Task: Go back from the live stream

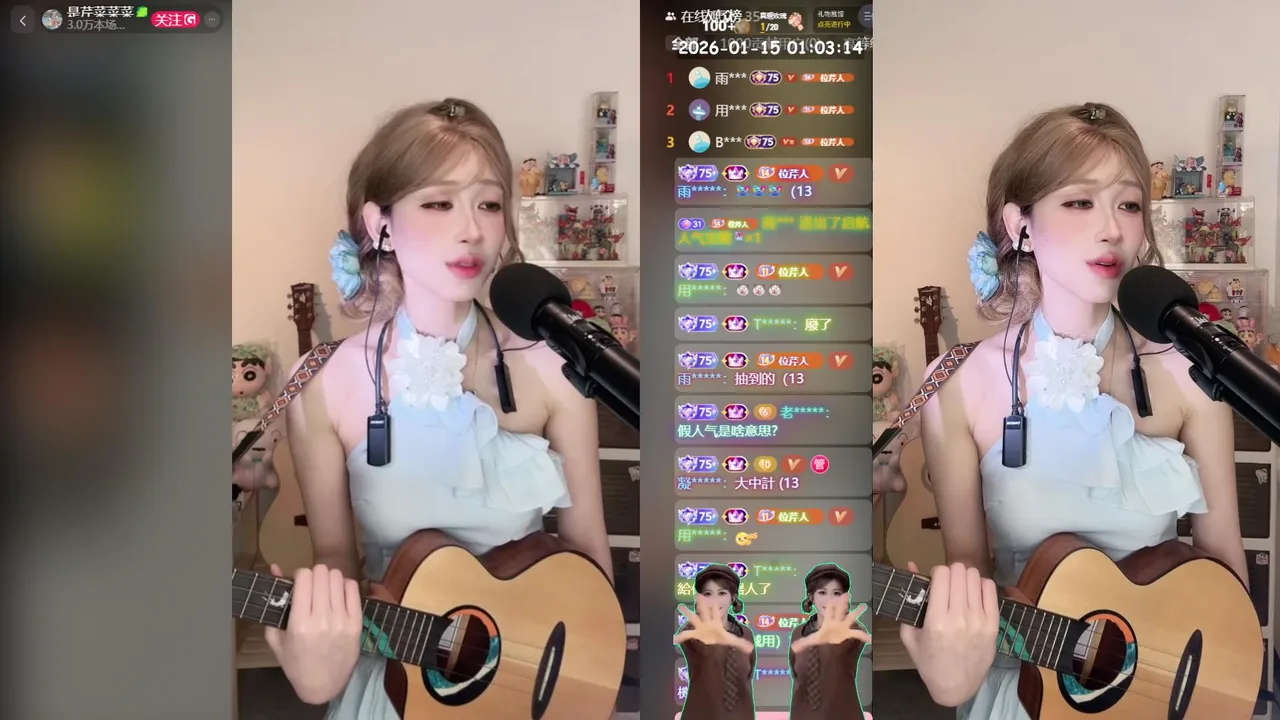Action: [x=23, y=20]
